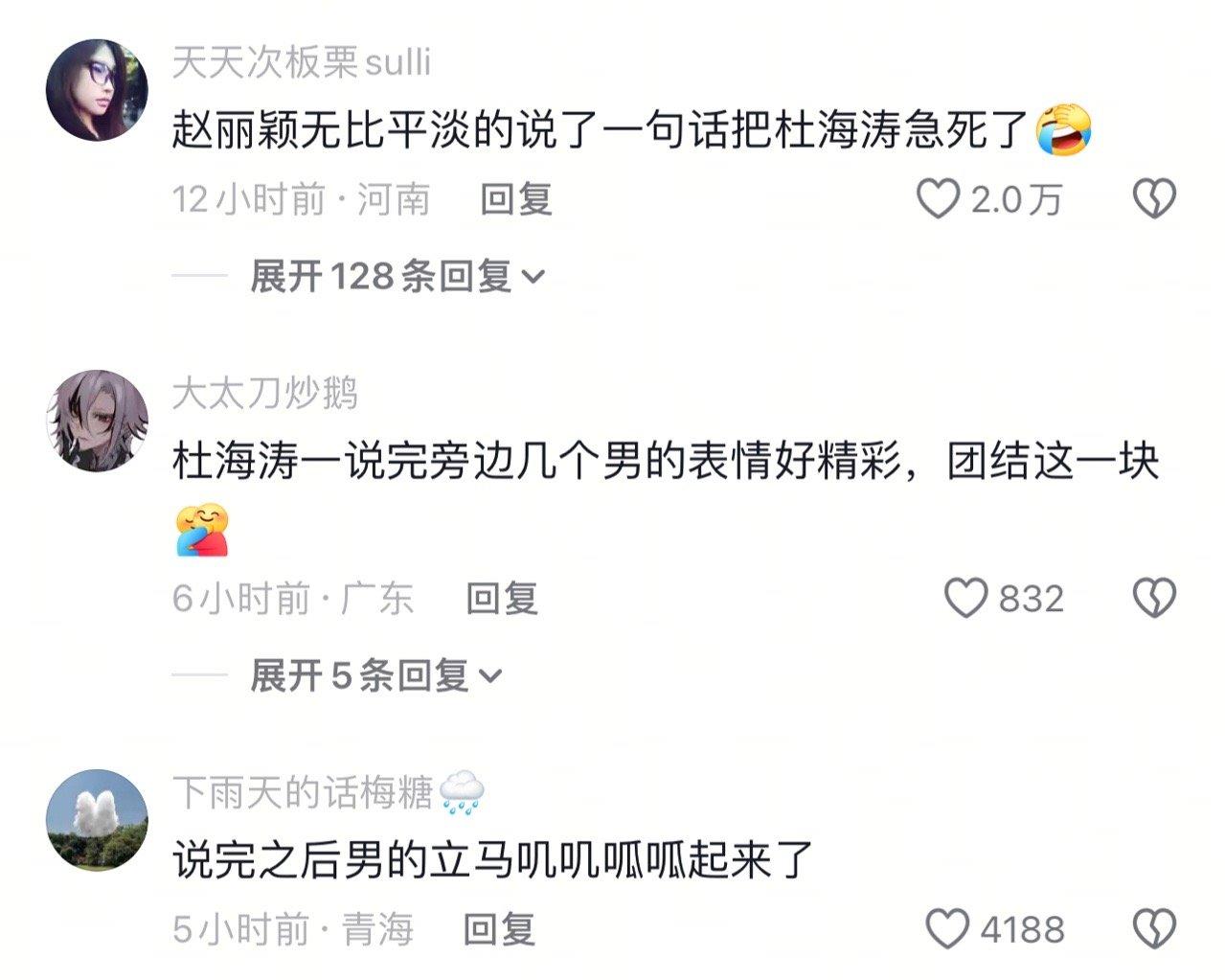Open 天天次板栗sulli's profile avatar
Viewport: 1225px width, 980px height.
97,90
